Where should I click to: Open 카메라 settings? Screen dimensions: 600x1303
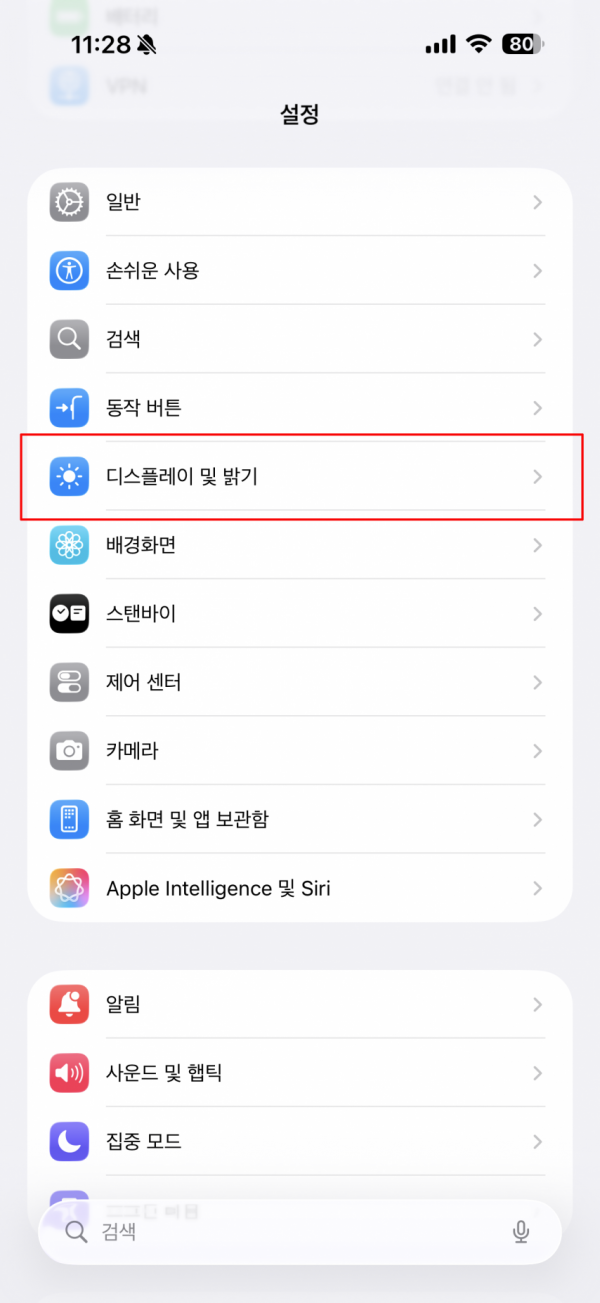(x=300, y=751)
